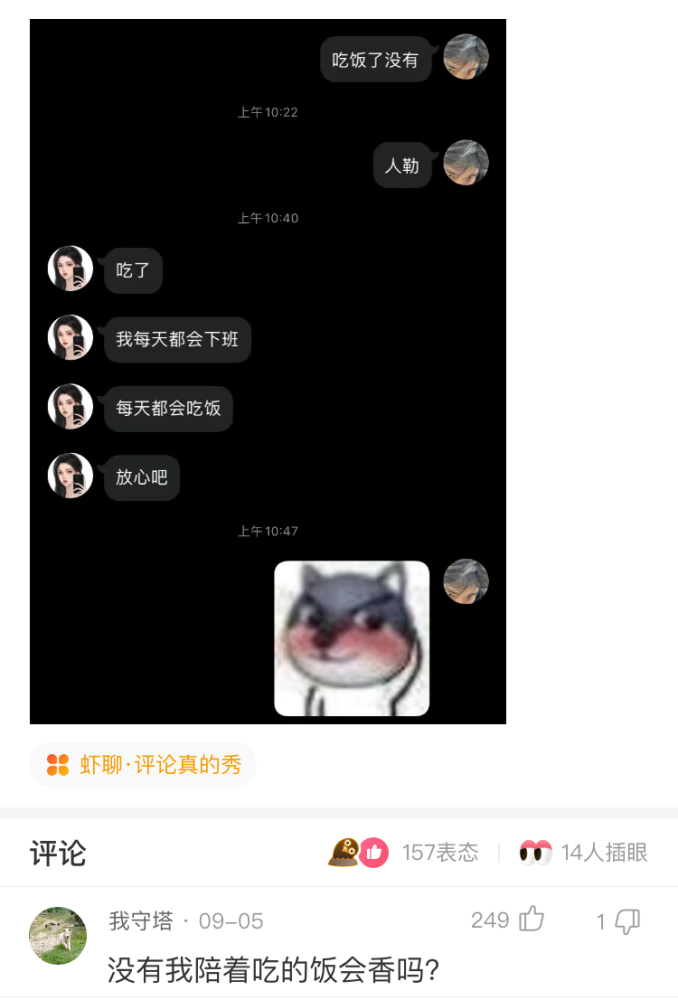
Task: Like the comment by 我守塔
Action: click(x=531, y=920)
